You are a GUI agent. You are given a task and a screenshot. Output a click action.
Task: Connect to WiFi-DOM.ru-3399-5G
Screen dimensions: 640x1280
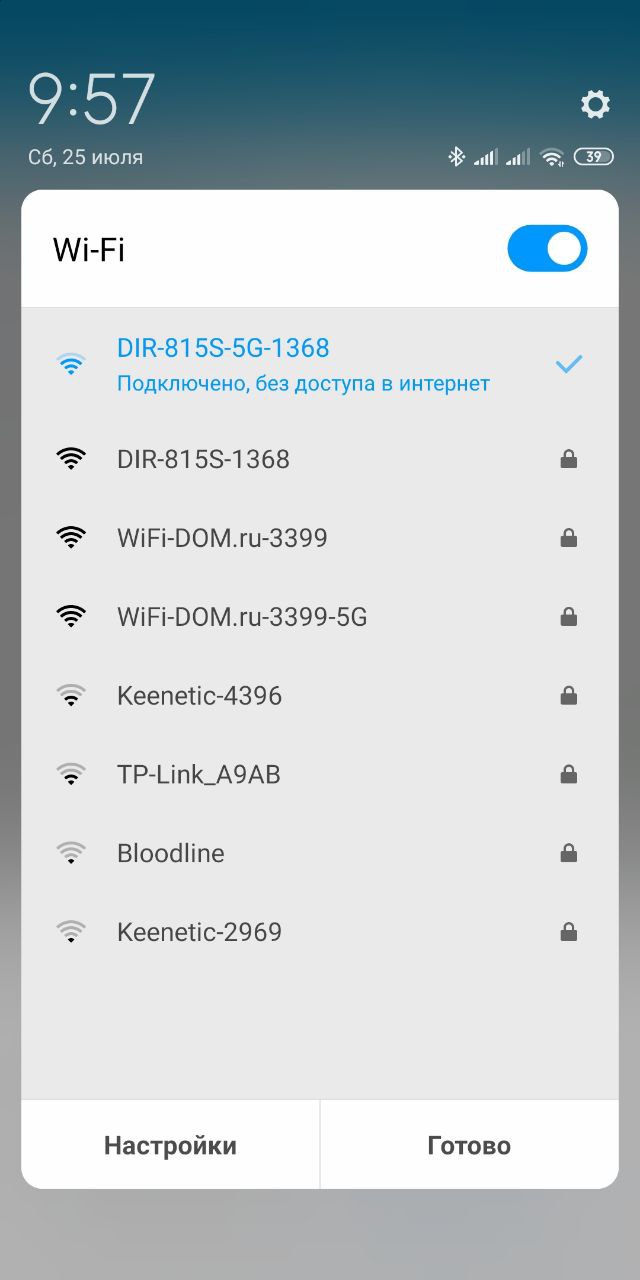tap(320, 617)
